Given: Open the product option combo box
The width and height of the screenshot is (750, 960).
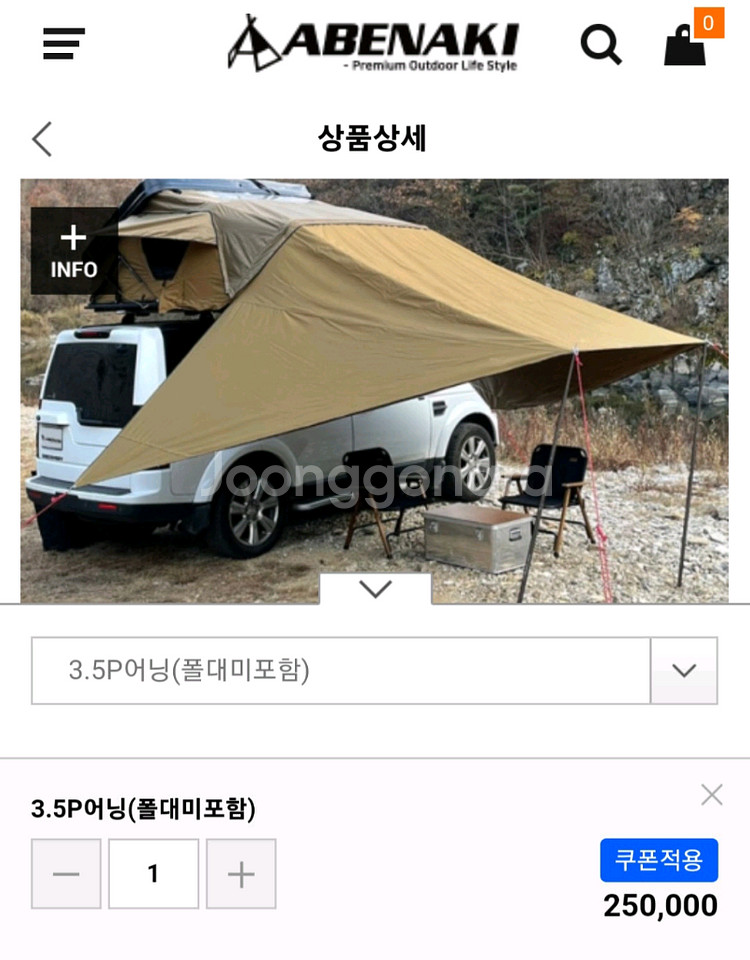Looking at the screenshot, I should coord(375,672).
